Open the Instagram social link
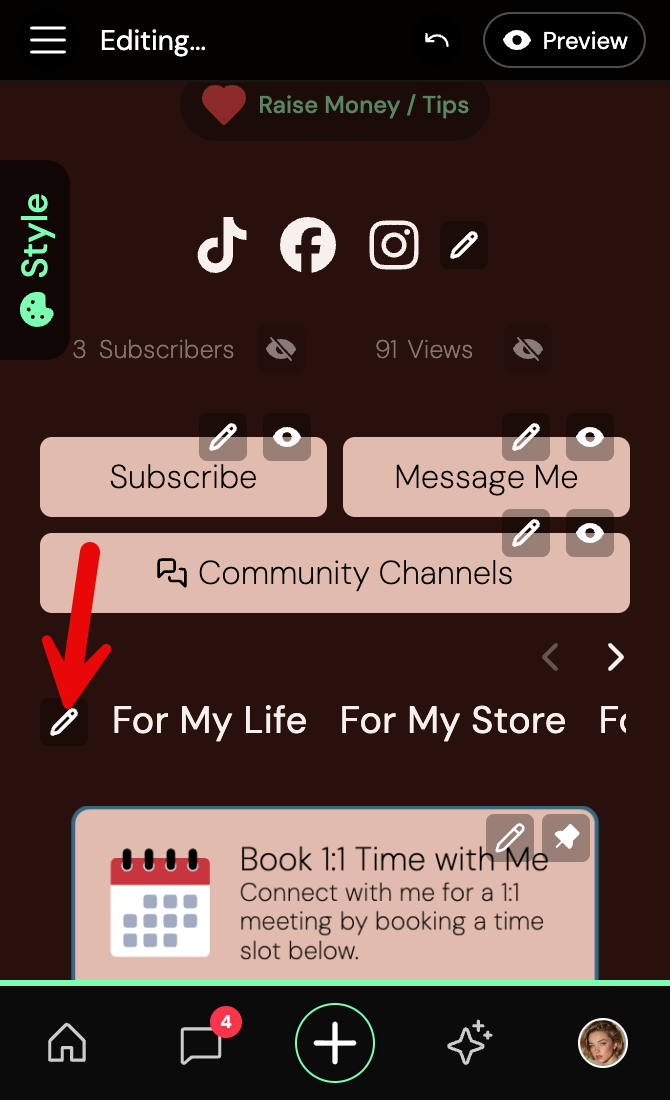The width and height of the screenshot is (670, 1100). coord(394,245)
